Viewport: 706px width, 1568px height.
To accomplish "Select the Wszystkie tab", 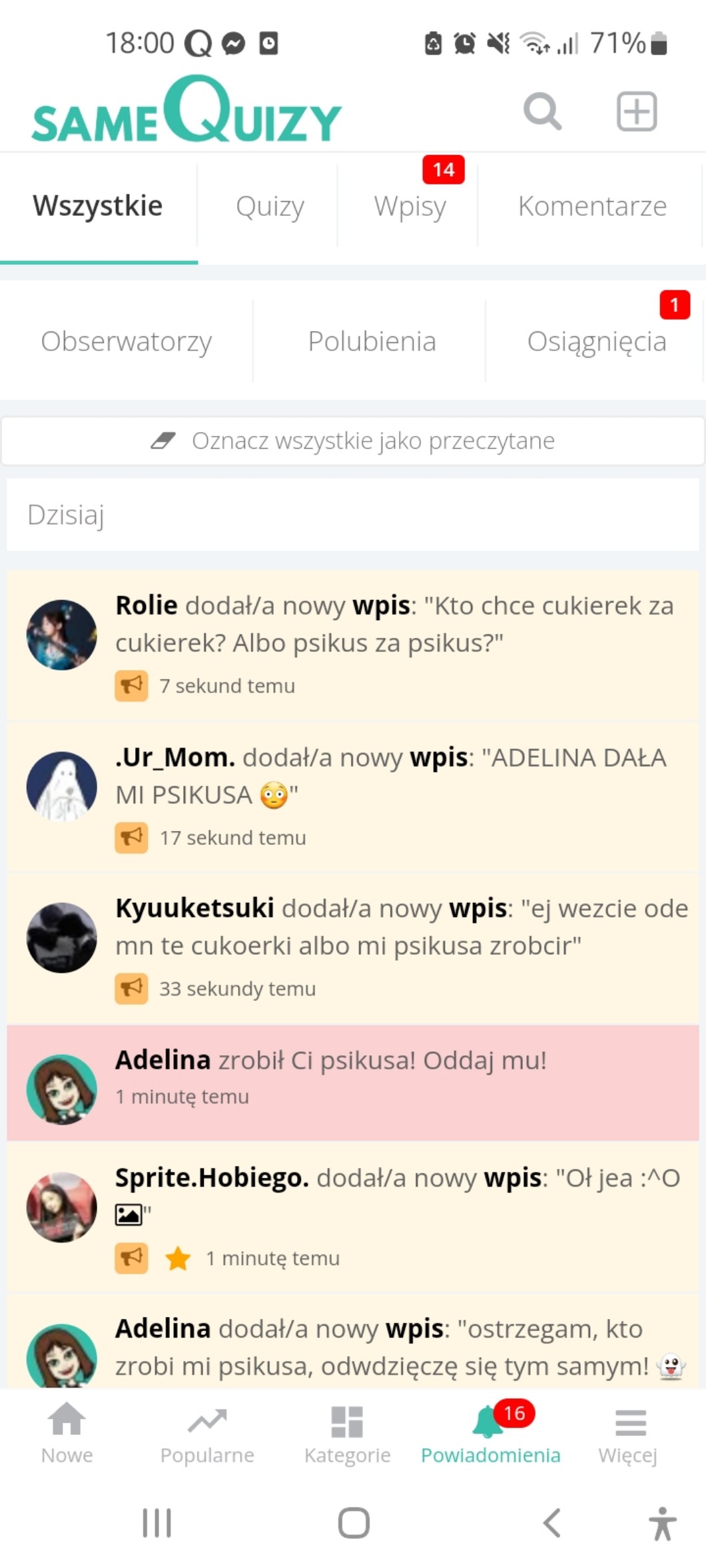I will pos(98,206).
